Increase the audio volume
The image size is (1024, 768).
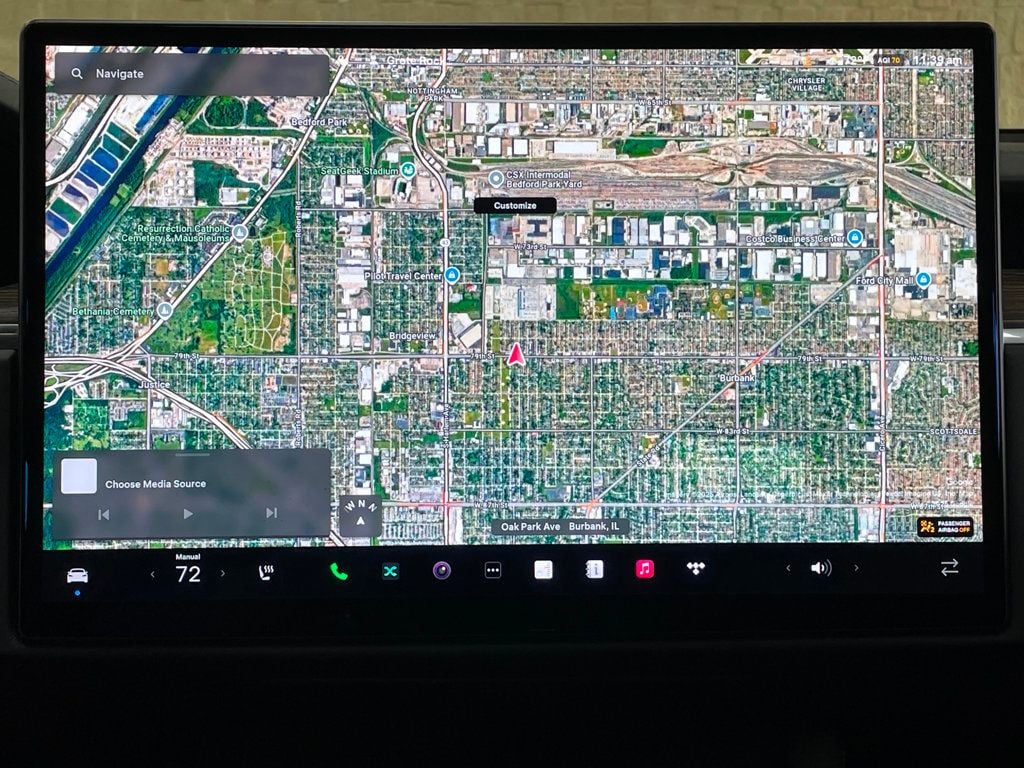coord(856,568)
